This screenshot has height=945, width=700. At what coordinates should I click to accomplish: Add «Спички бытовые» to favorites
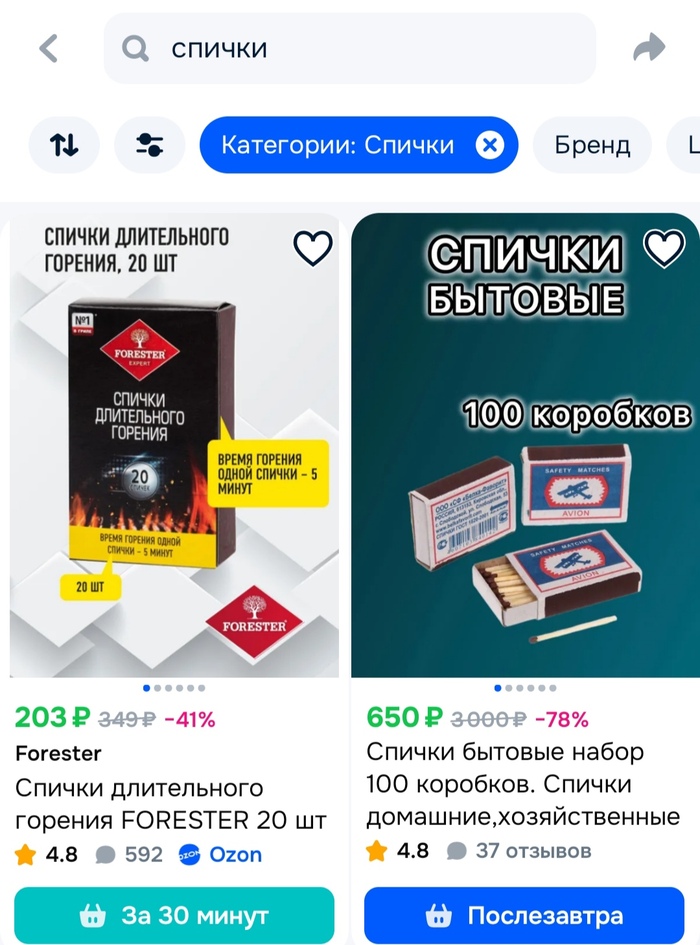664,248
